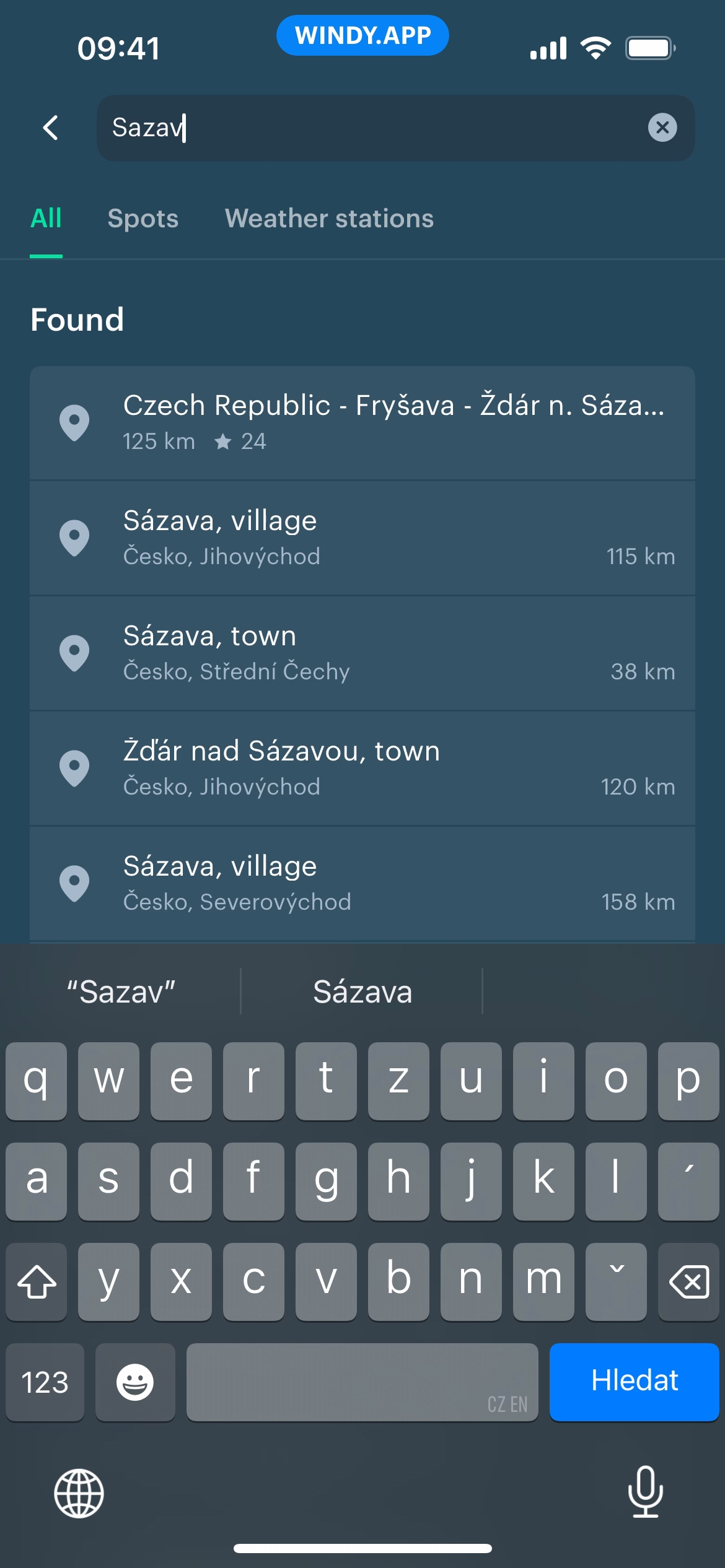Open Žďár nad Sázavou town result

[362, 768]
